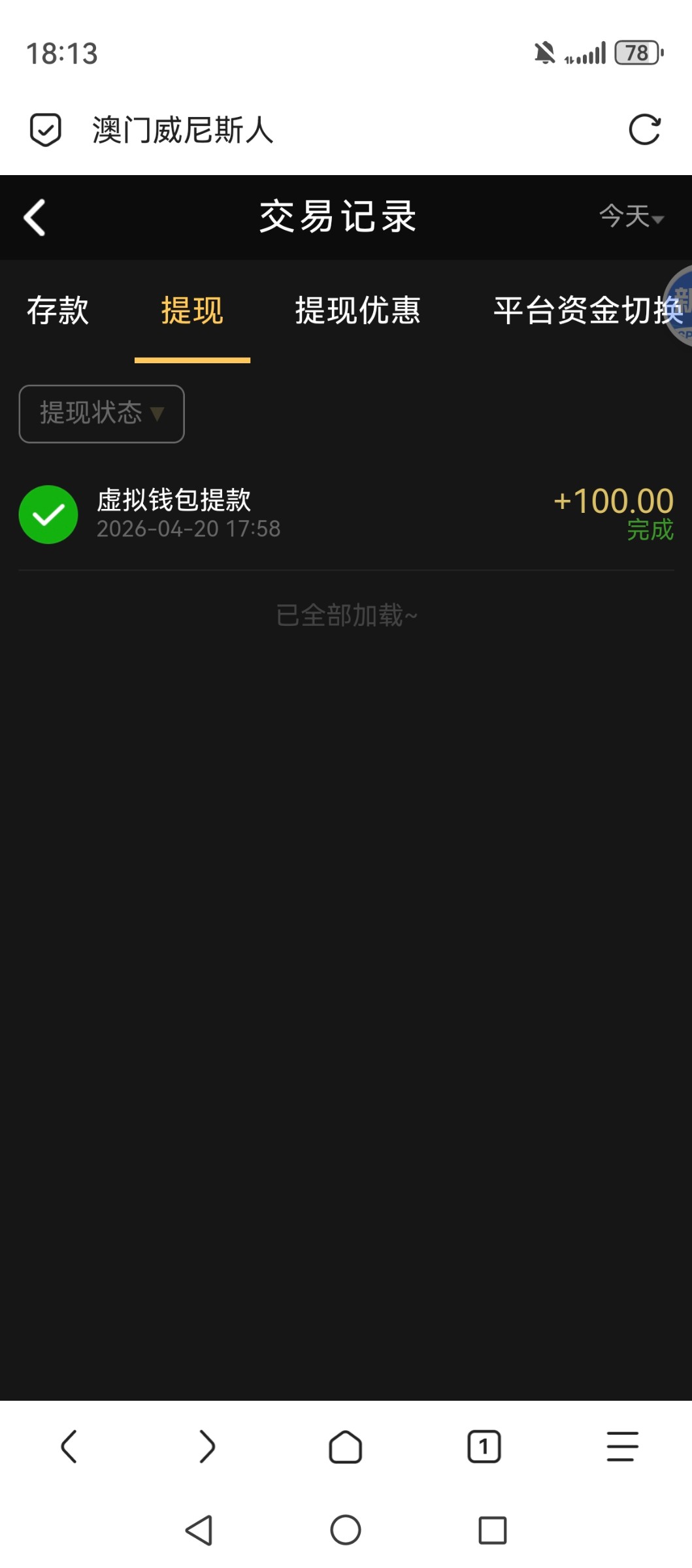Open the 虚拟钱包提款 transaction record
Viewport: 692px width, 1568px height.
pyautogui.click(x=346, y=514)
